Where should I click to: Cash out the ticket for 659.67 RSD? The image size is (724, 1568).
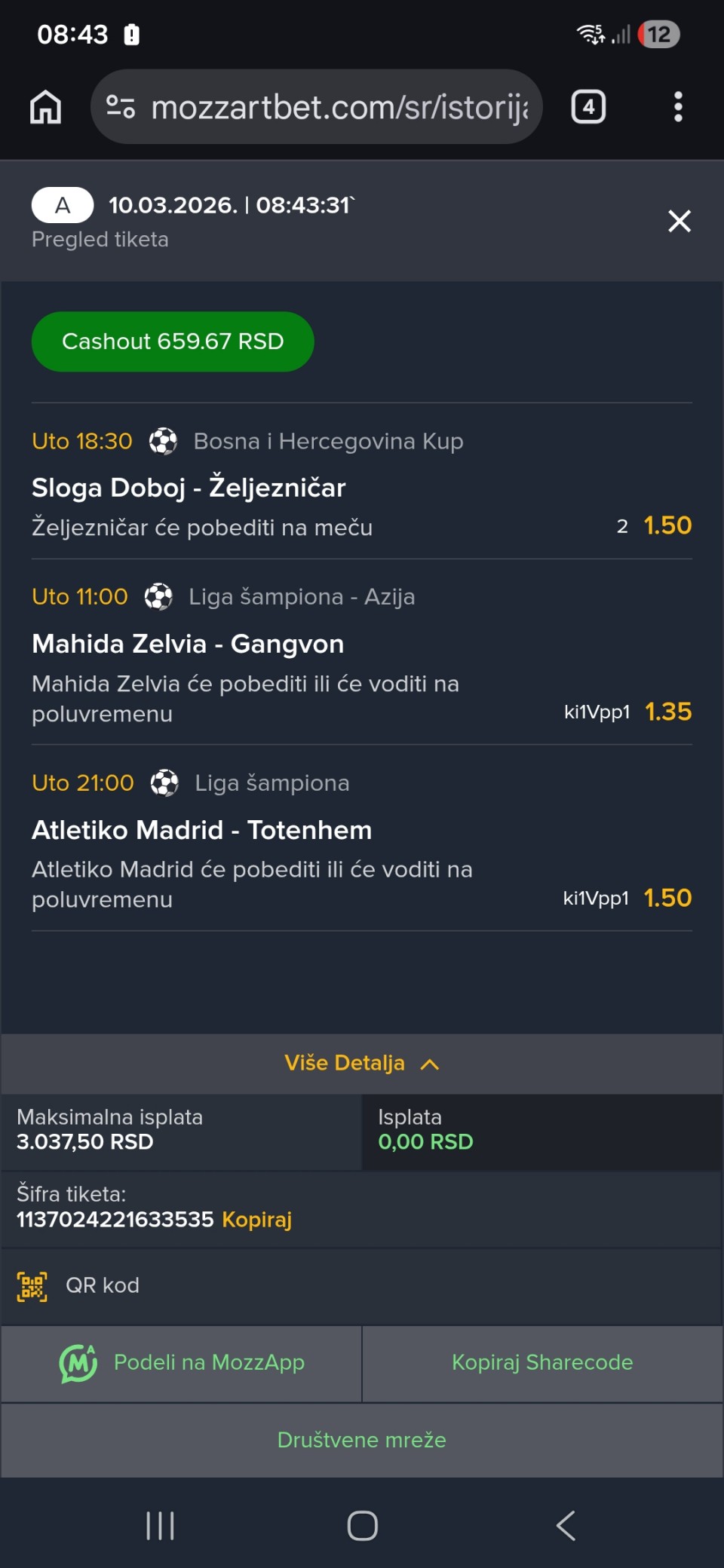(x=173, y=341)
